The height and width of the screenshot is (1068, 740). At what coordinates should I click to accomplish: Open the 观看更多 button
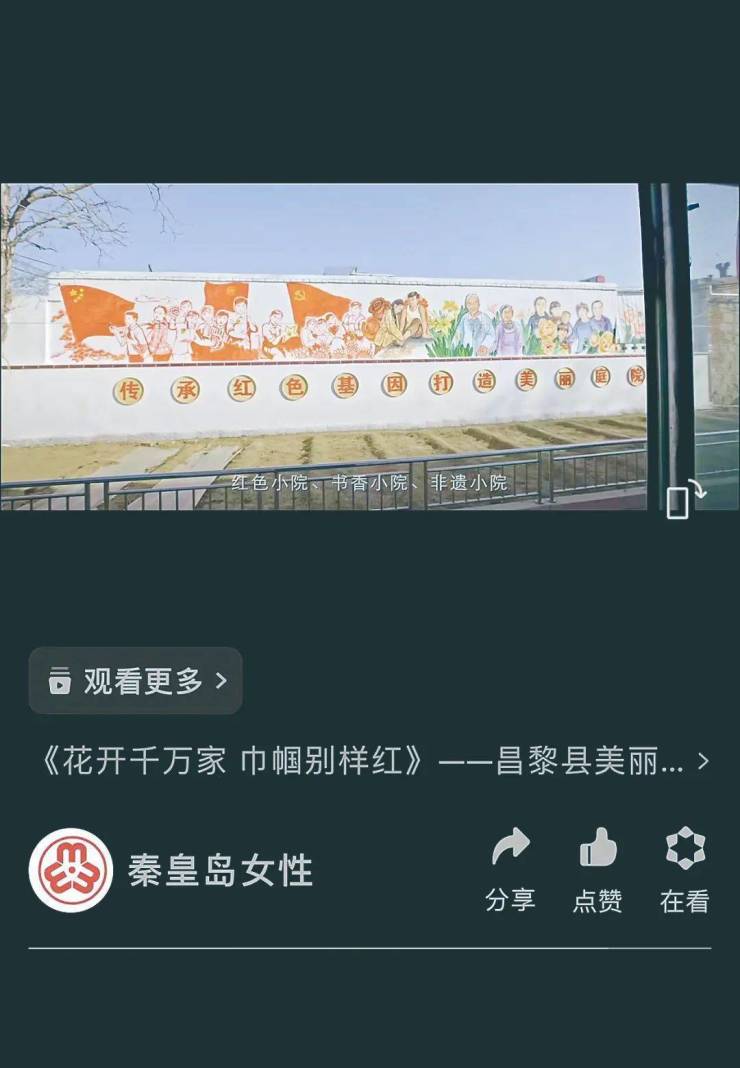(136, 681)
